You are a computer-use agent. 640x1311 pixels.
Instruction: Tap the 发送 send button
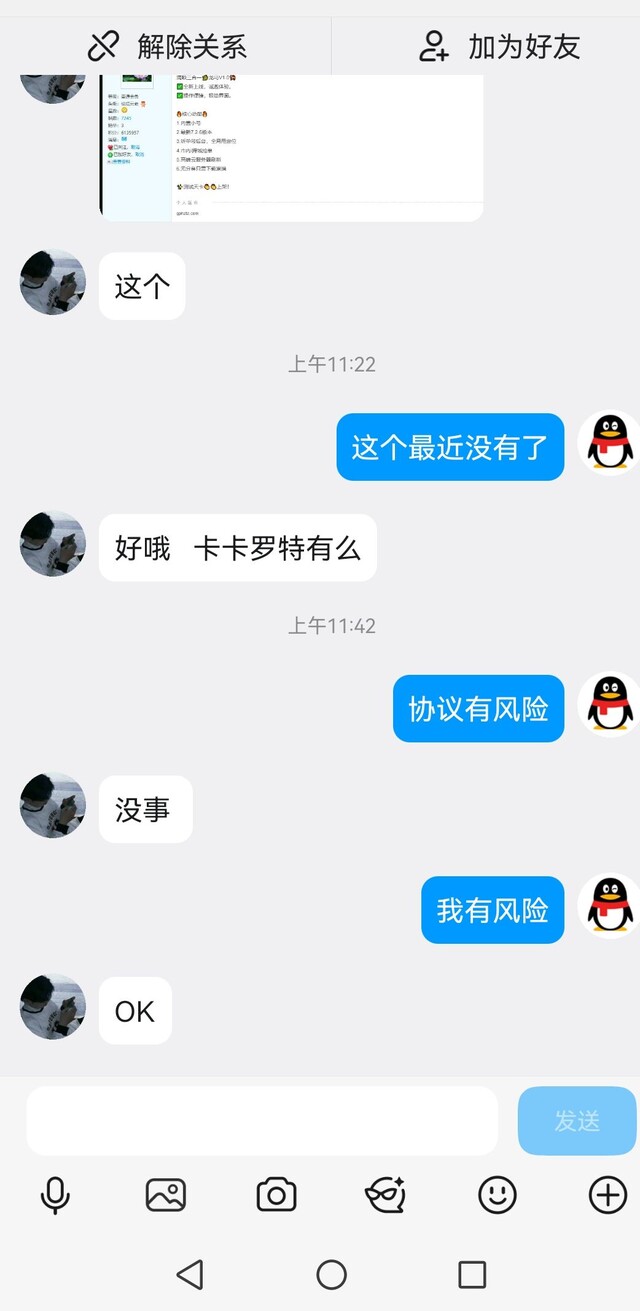[577, 1121]
